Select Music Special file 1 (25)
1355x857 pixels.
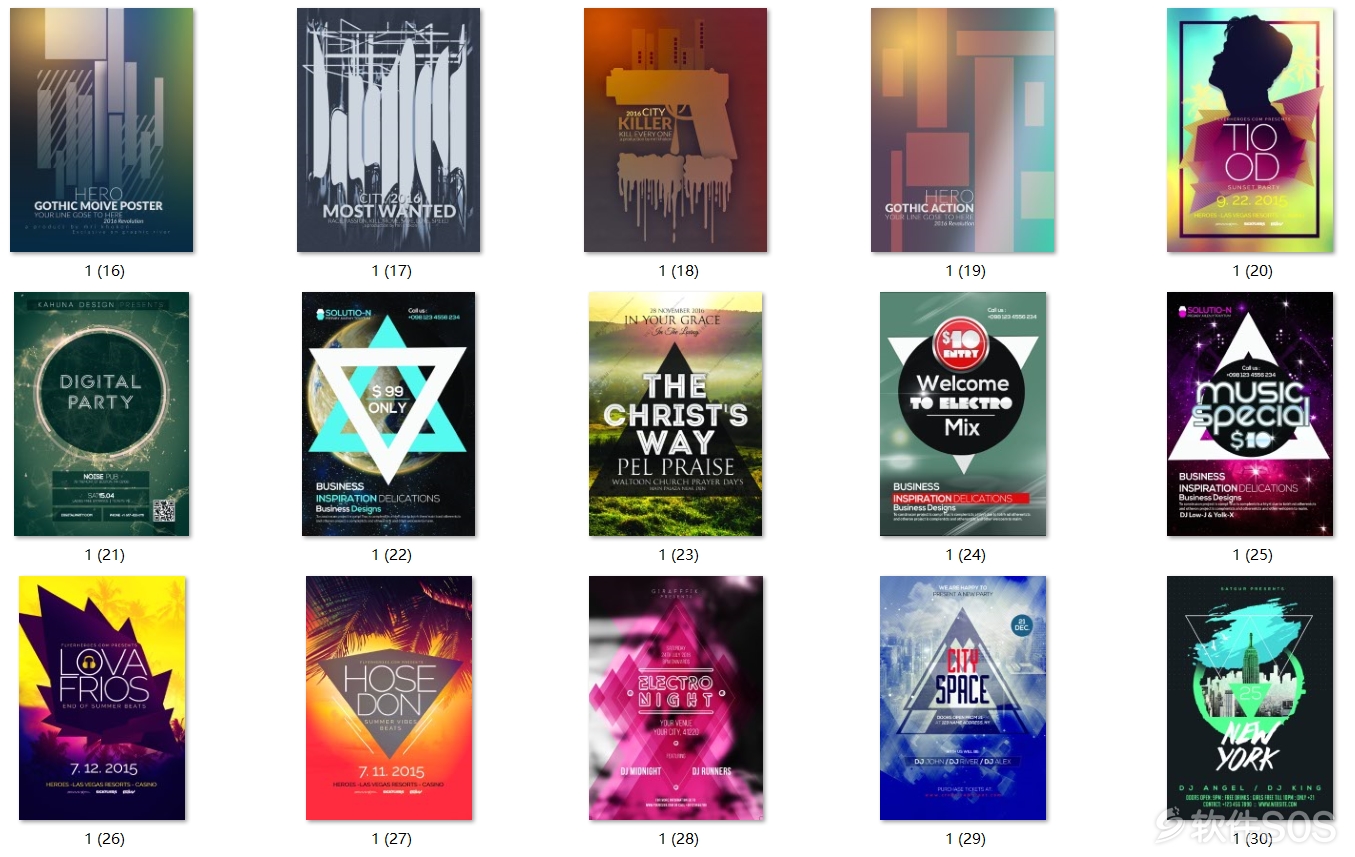tap(1250, 414)
